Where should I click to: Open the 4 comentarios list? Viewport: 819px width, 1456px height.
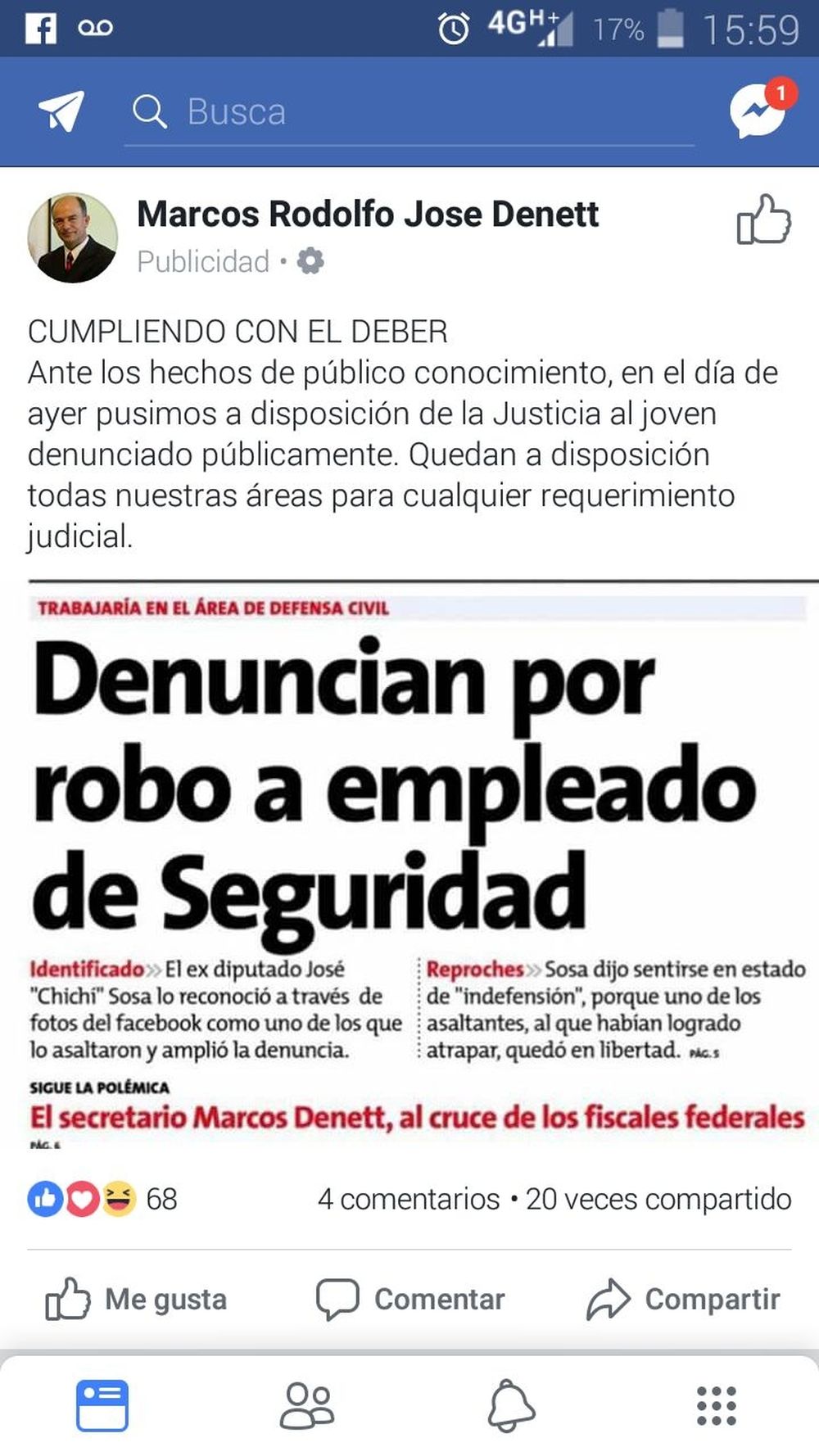click(409, 1200)
